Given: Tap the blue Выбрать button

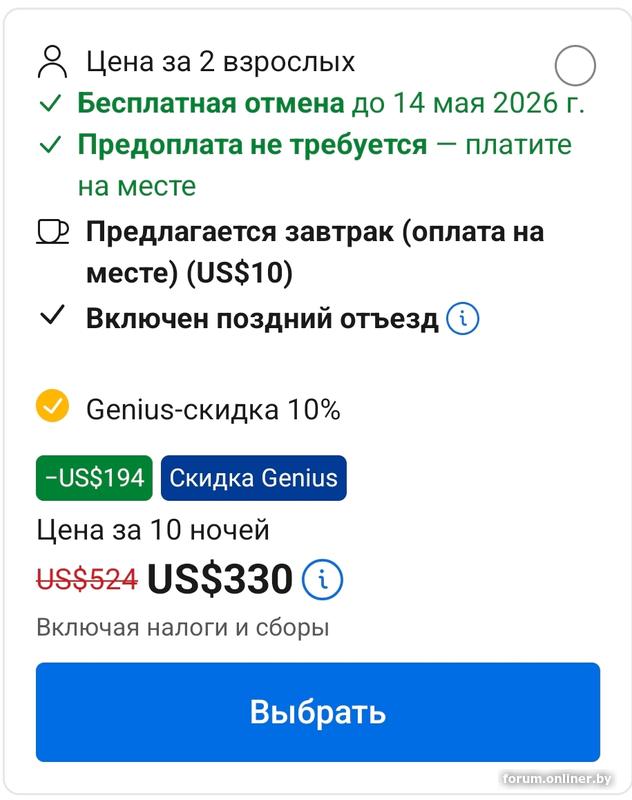Looking at the screenshot, I should [317, 712].
